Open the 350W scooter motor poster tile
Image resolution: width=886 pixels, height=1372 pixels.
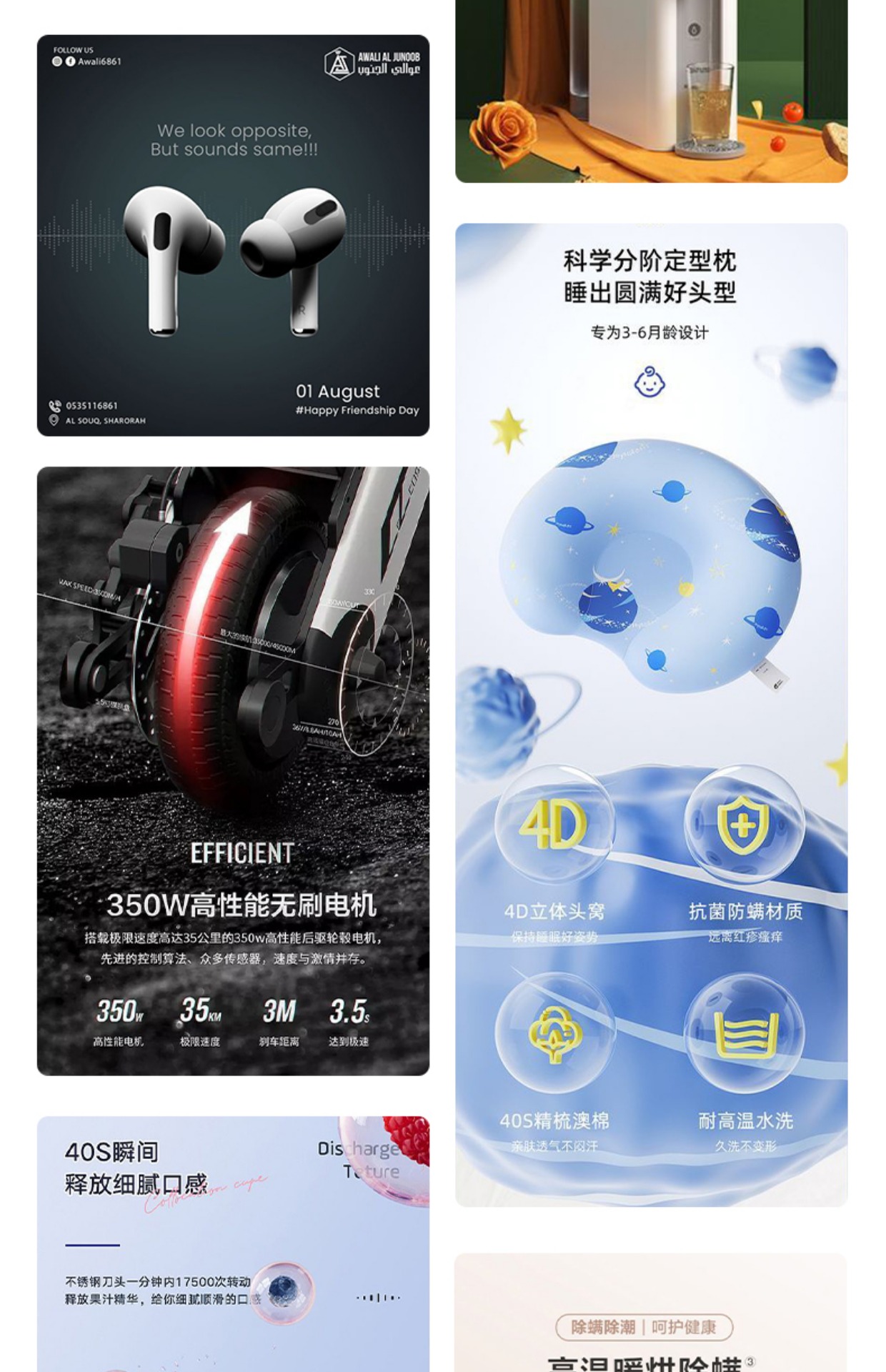pyautogui.click(x=233, y=770)
